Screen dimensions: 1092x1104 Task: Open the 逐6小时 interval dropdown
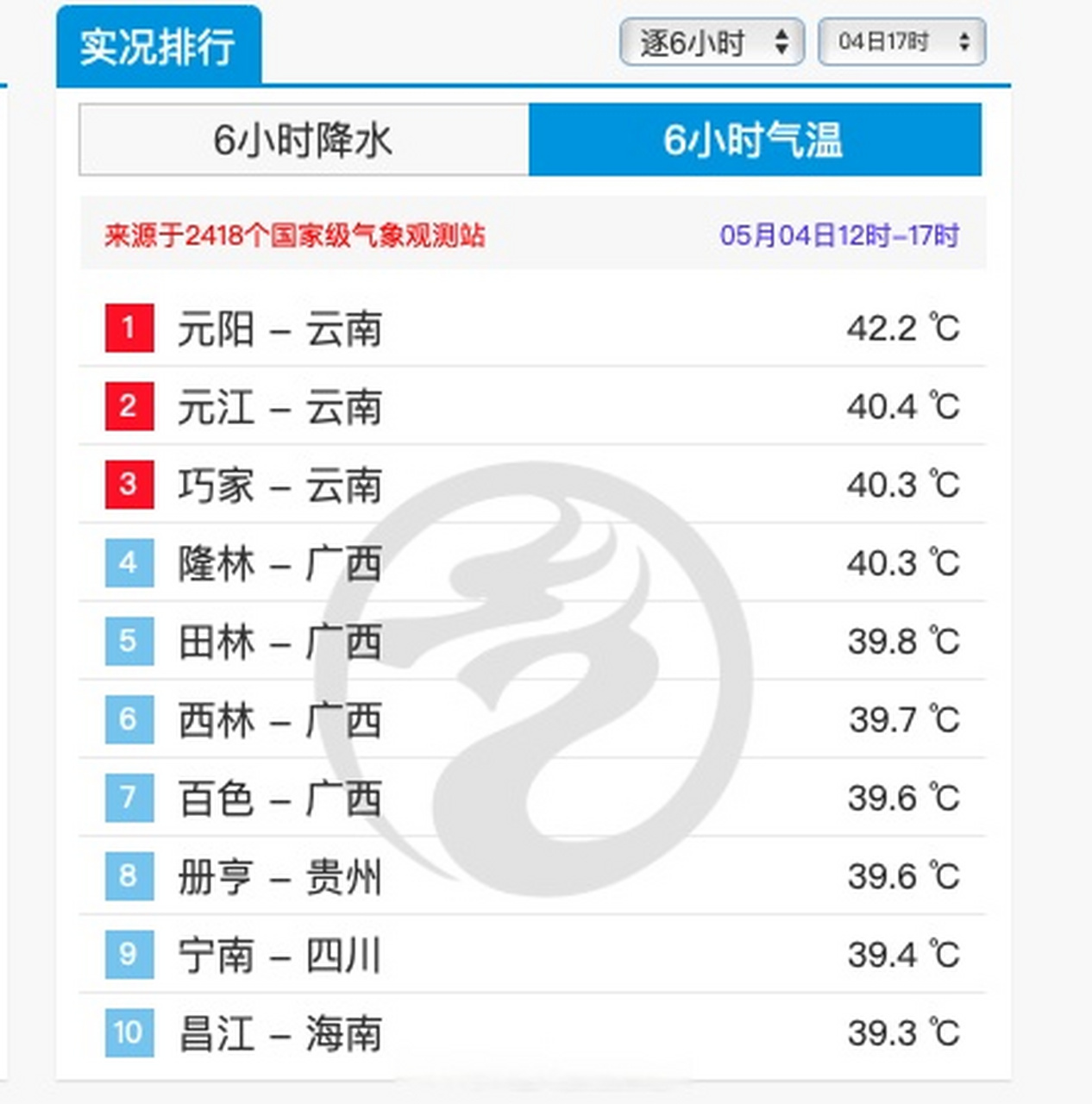[712, 42]
